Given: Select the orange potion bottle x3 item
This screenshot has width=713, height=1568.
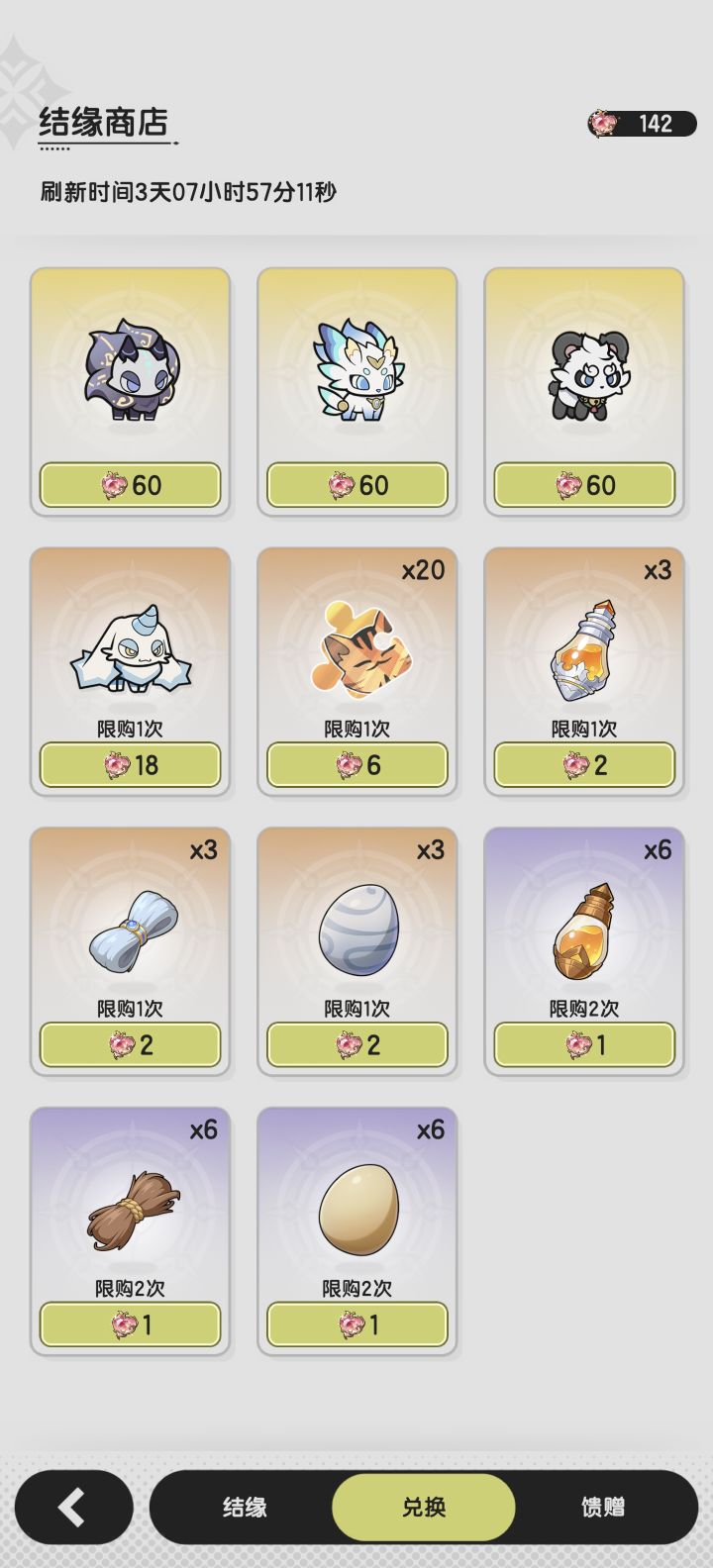Looking at the screenshot, I should coord(585,648).
